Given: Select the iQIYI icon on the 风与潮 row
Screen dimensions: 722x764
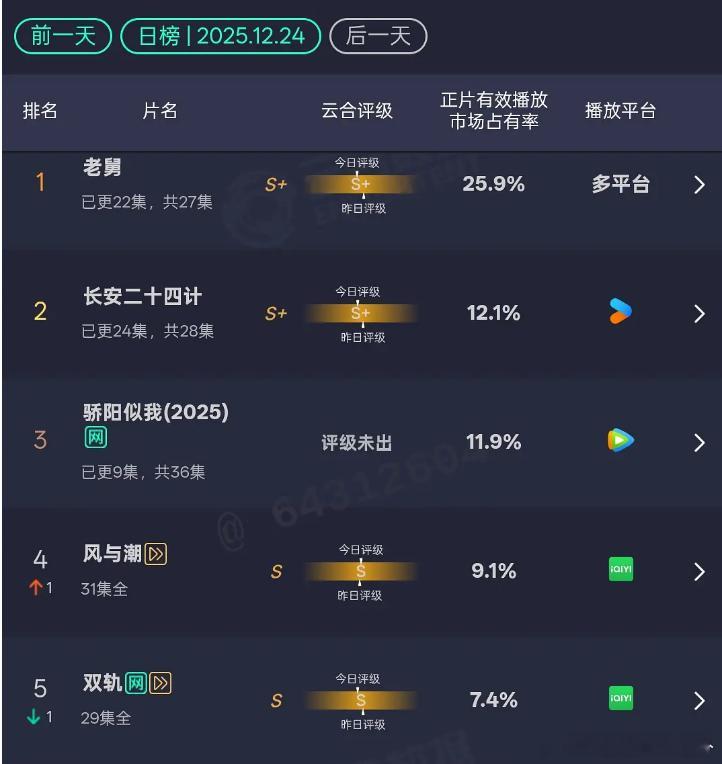Looking at the screenshot, I should 619,571.
